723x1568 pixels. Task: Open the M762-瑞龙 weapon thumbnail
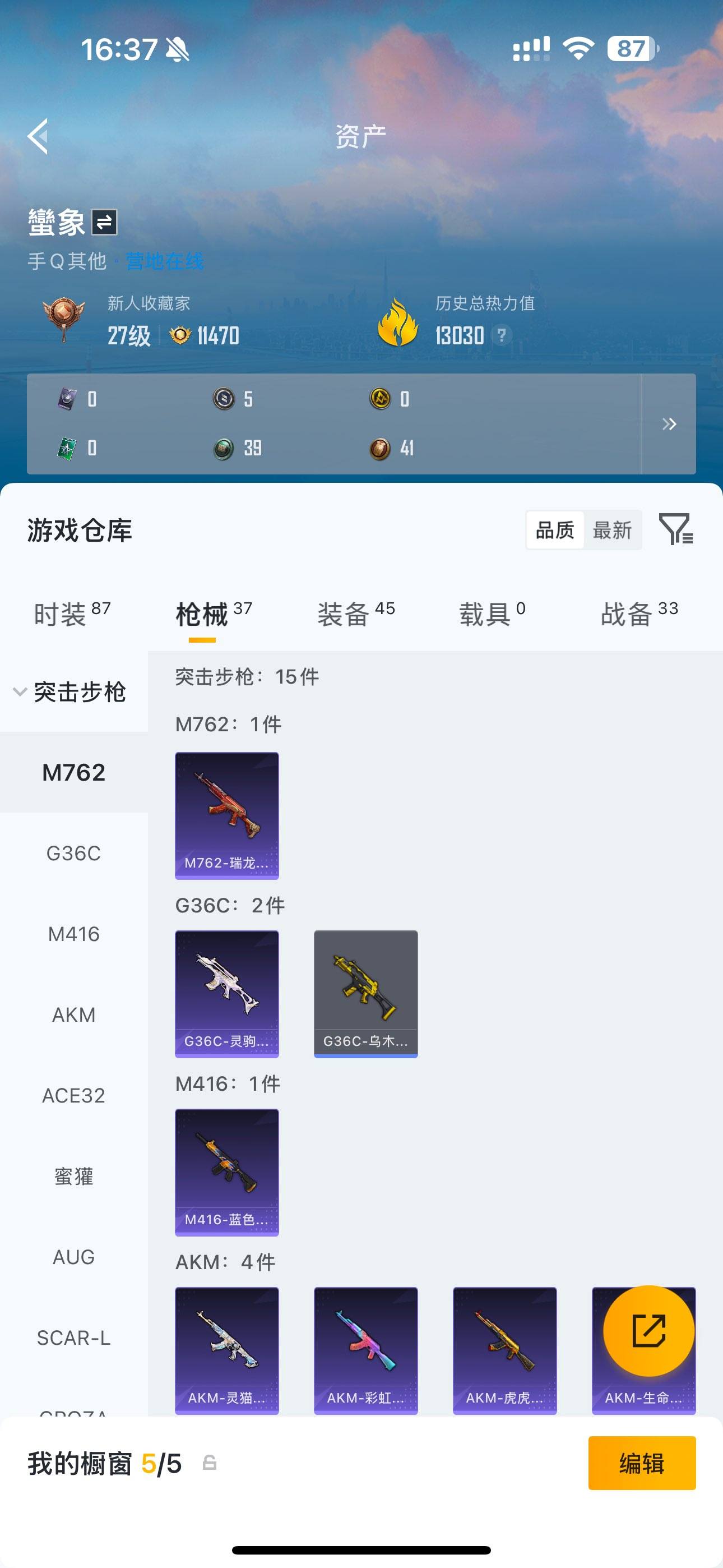(226, 815)
